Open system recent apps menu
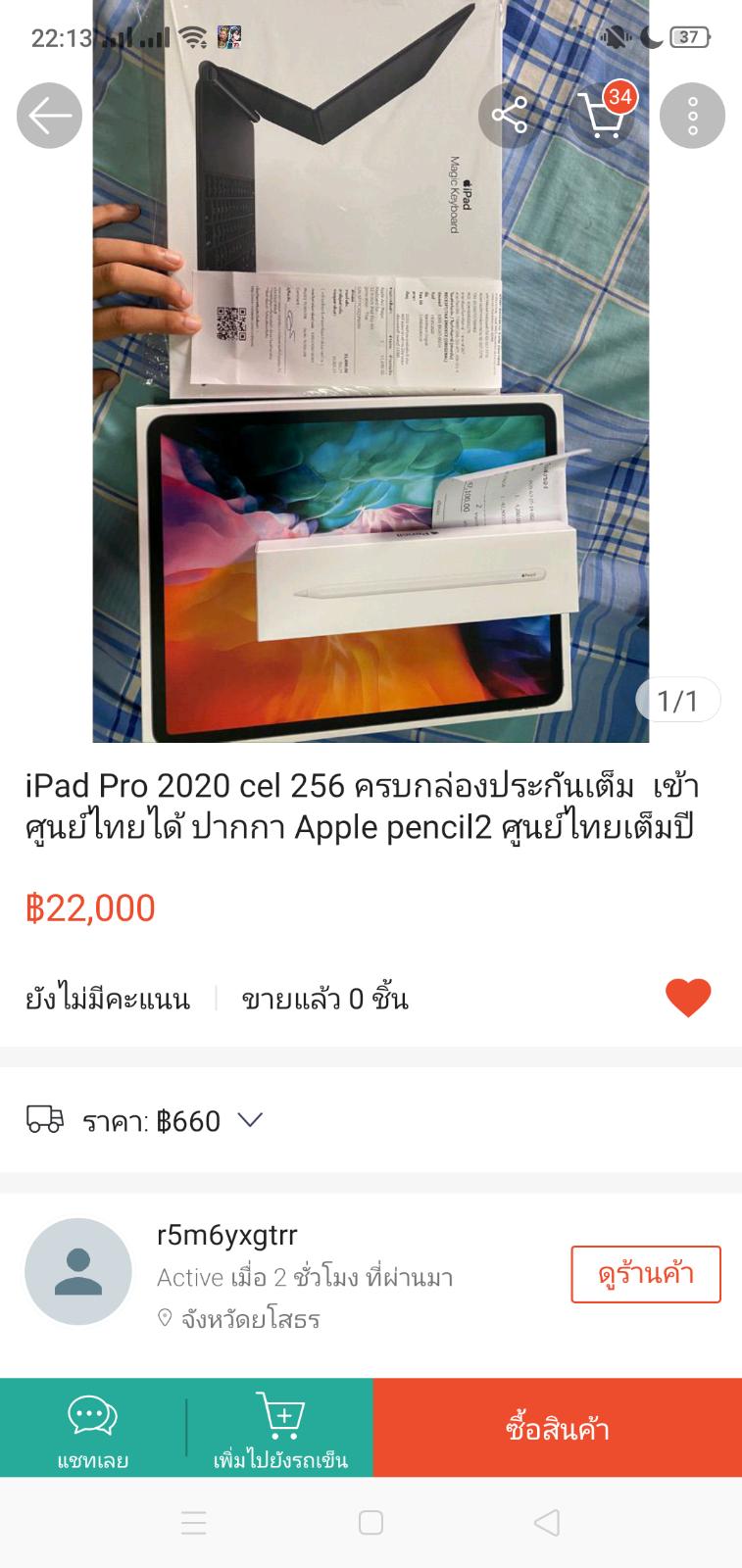The height and width of the screenshot is (1568, 742). tap(194, 1522)
